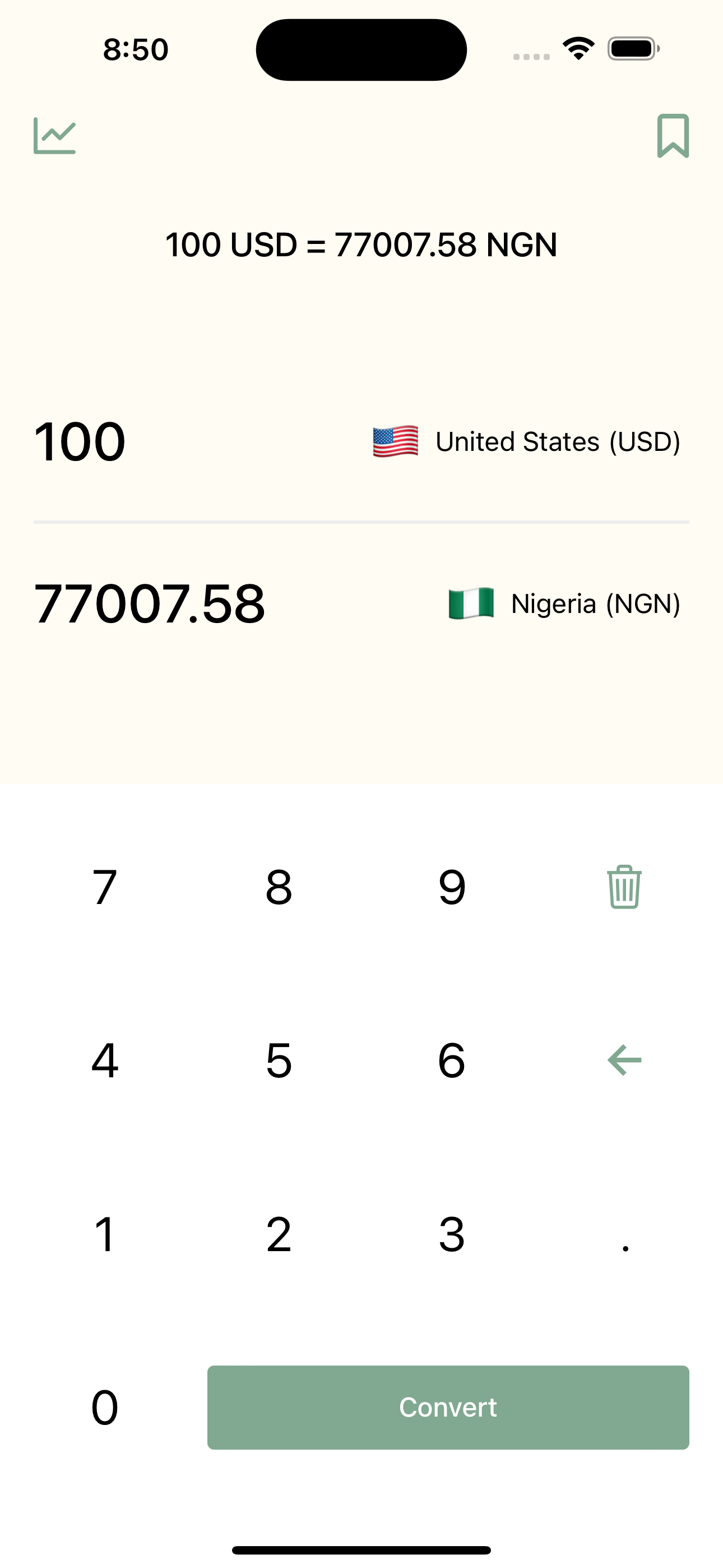Enter digit 3 on the keypad

coord(452,1234)
